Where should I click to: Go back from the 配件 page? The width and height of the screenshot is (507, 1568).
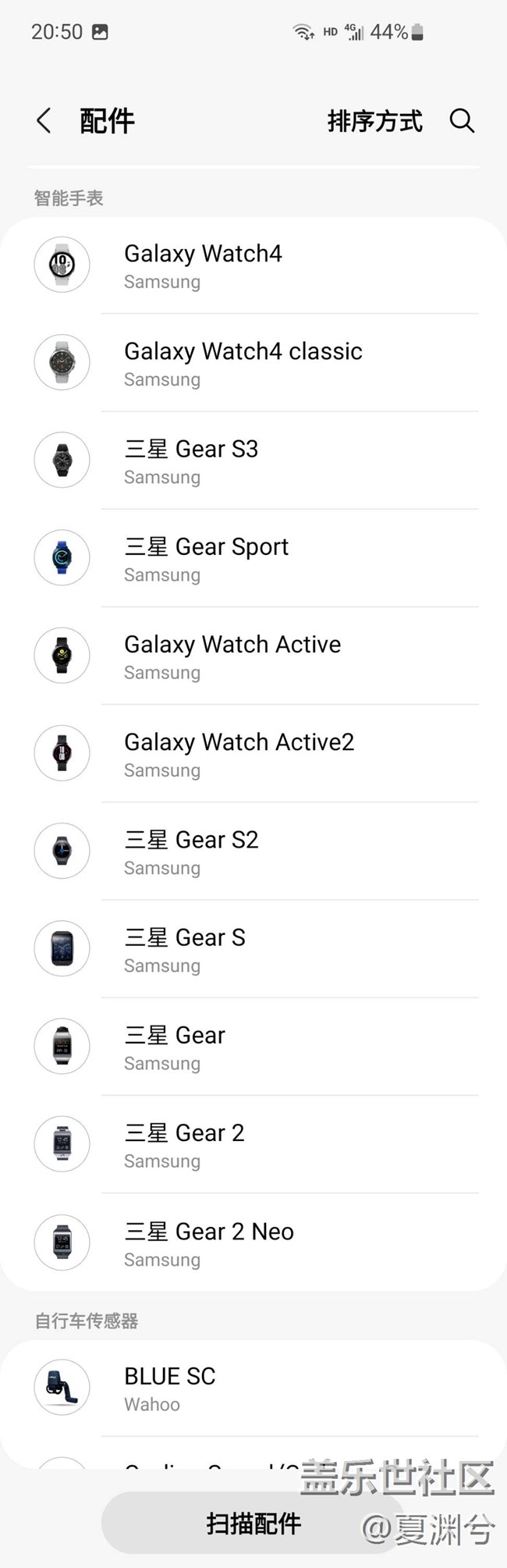[44, 121]
